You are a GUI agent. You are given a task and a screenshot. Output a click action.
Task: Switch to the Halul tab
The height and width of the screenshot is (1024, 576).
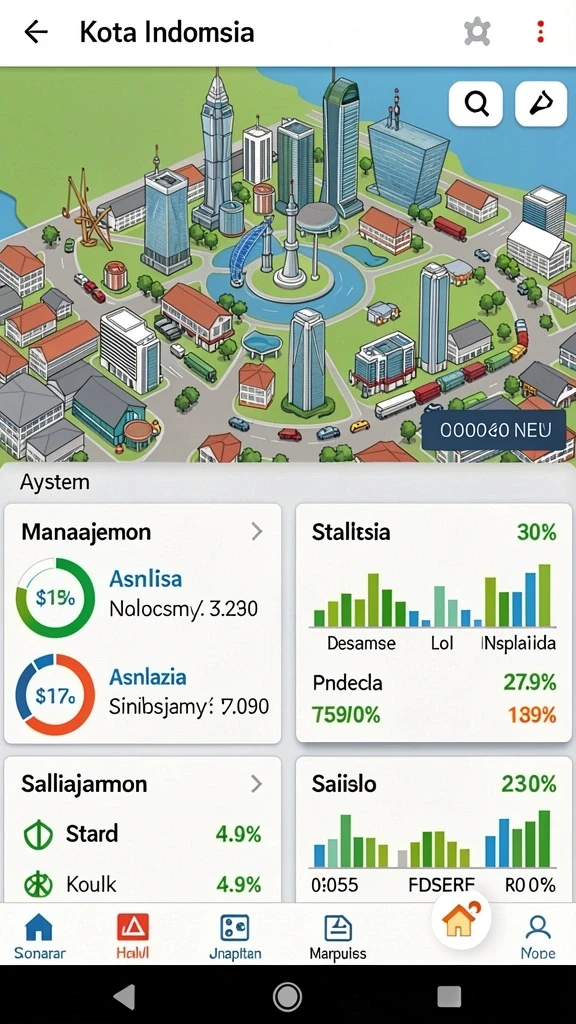[x=133, y=935]
